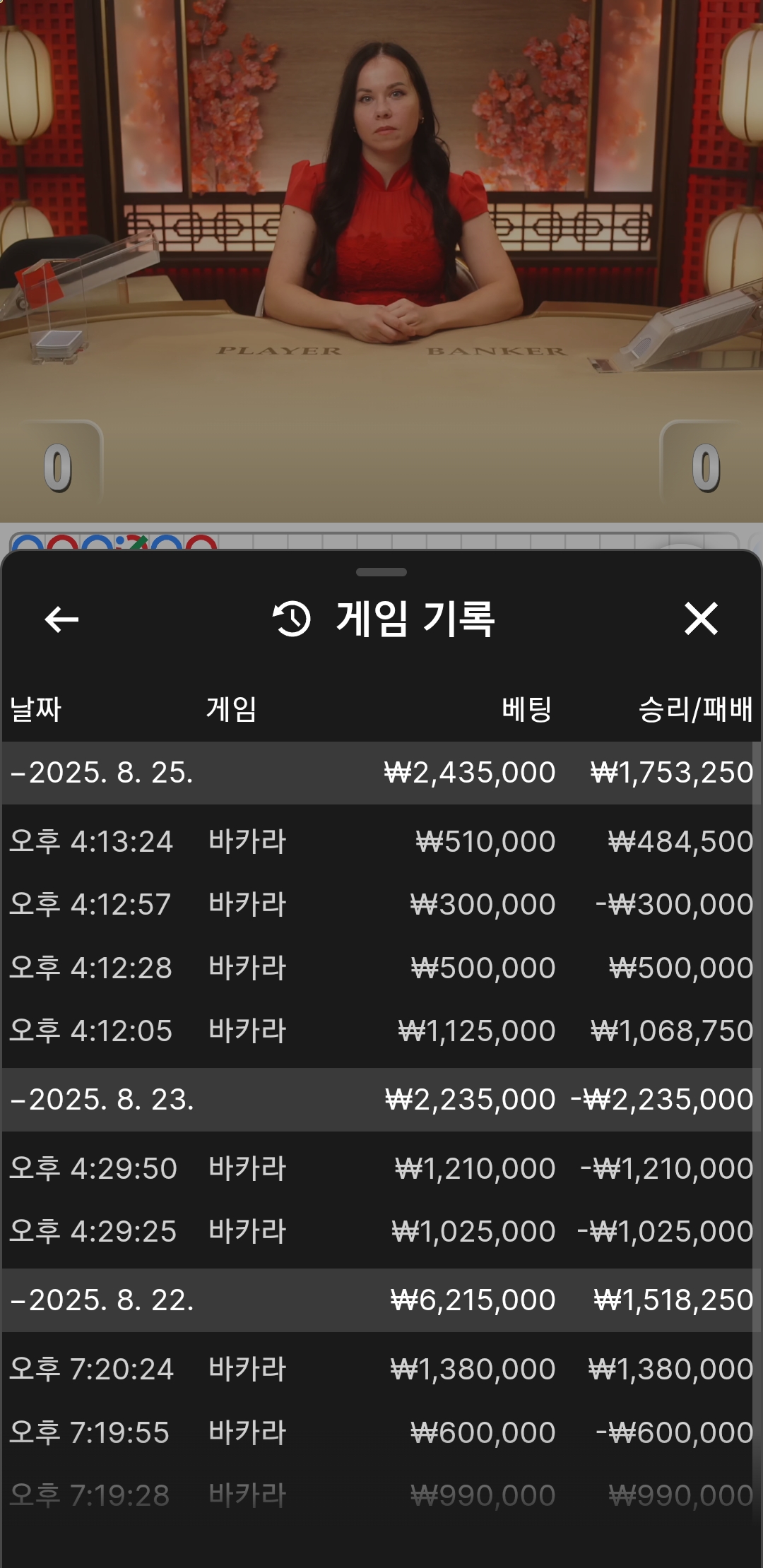Go back using the left arrow

pyautogui.click(x=61, y=619)
